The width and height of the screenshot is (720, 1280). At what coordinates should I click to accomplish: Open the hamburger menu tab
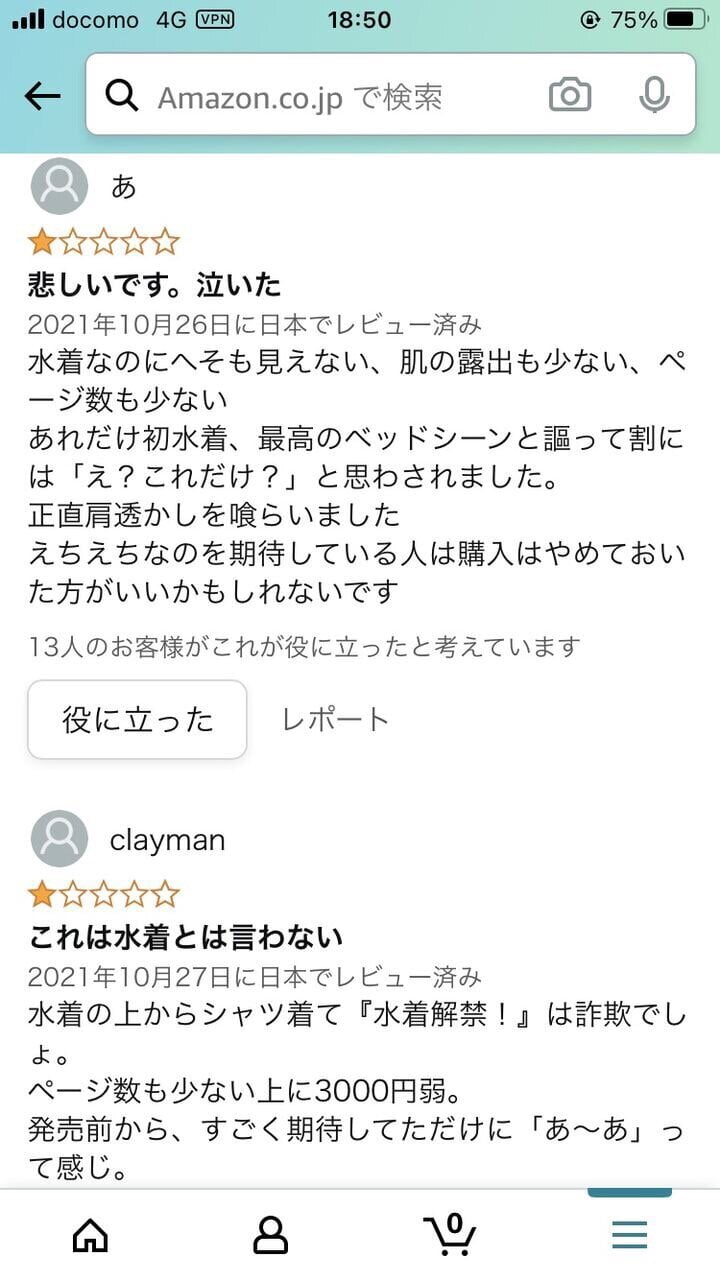click(629, 1236)
